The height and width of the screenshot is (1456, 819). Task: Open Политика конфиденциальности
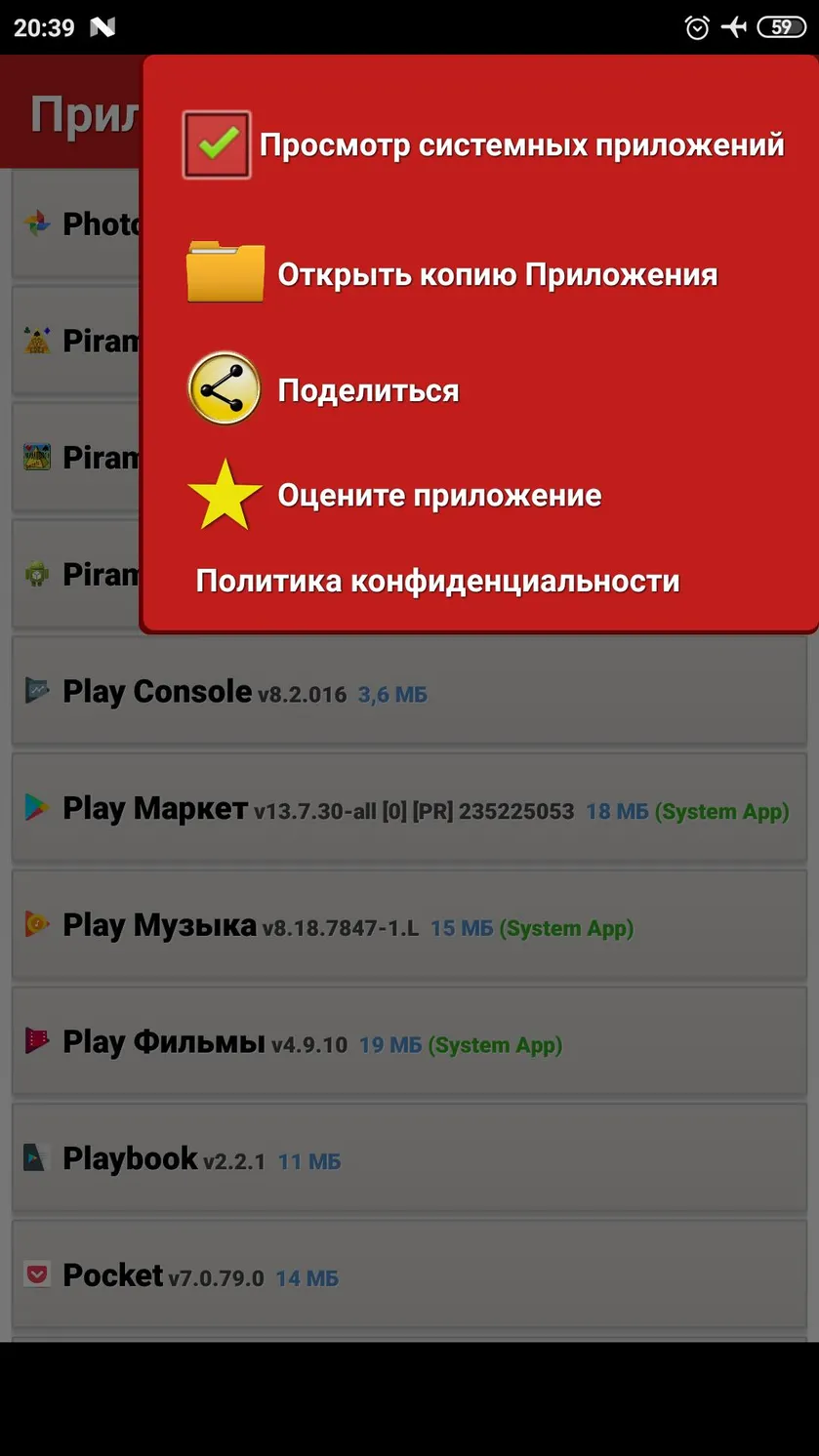coord(437,581)
